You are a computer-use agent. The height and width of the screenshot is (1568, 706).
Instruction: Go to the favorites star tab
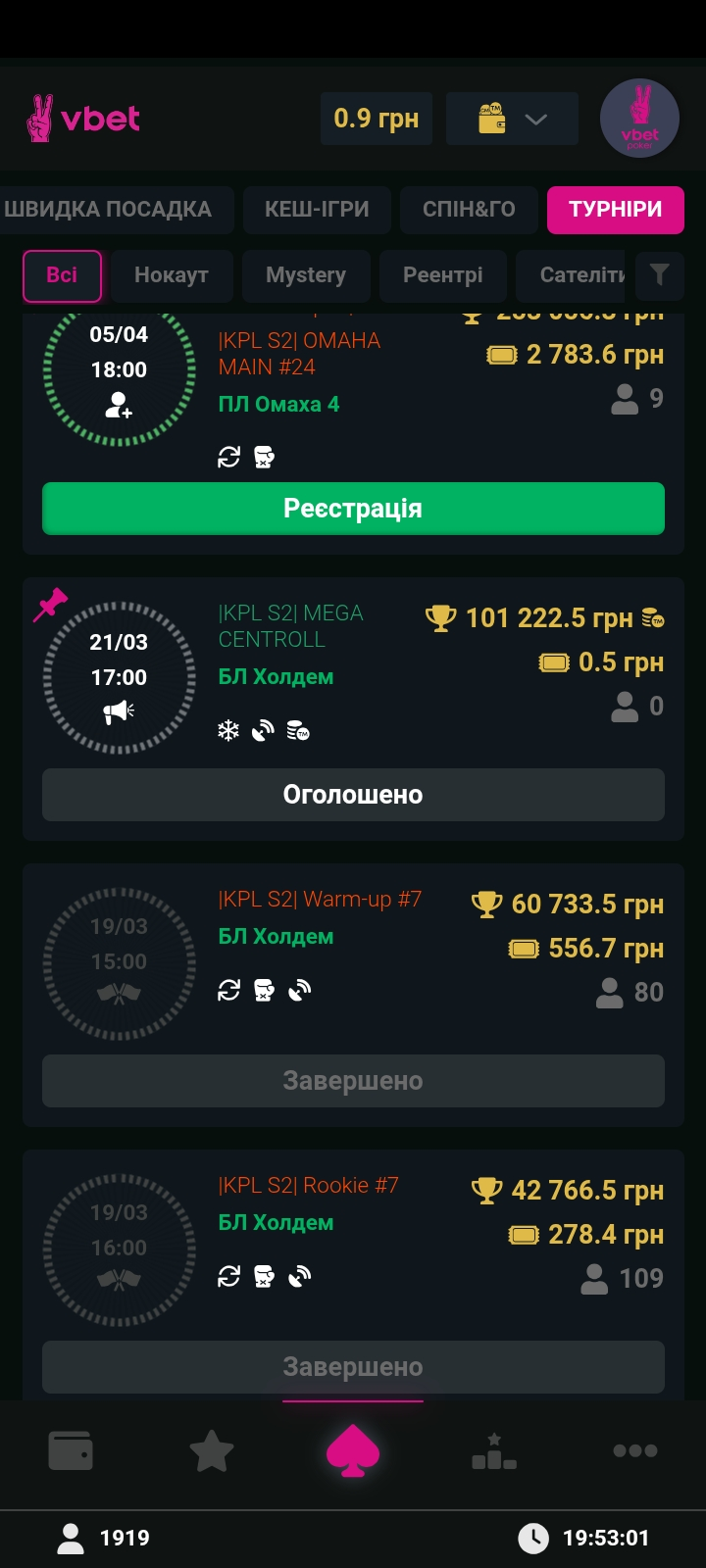212,1451
